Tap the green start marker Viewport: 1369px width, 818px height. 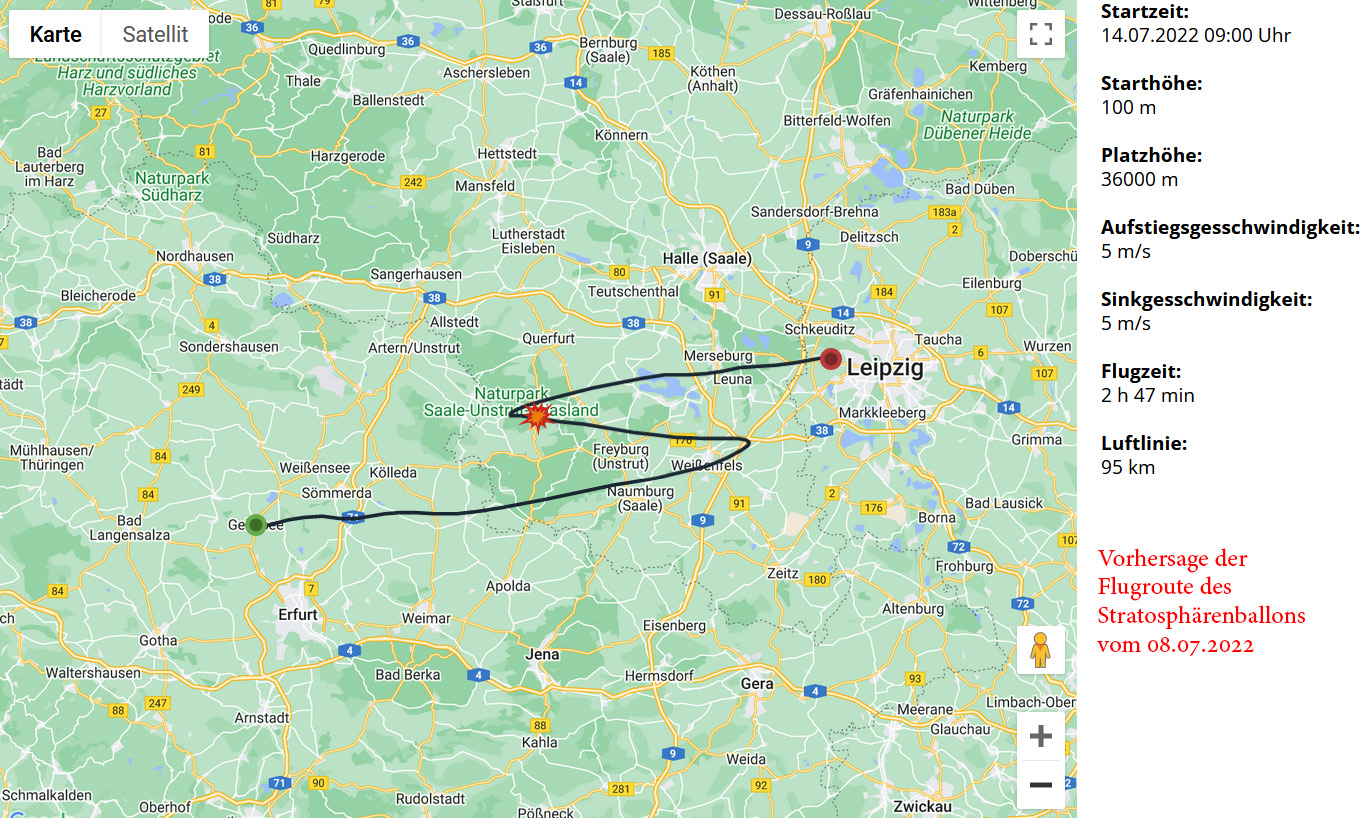click(257, 524)
